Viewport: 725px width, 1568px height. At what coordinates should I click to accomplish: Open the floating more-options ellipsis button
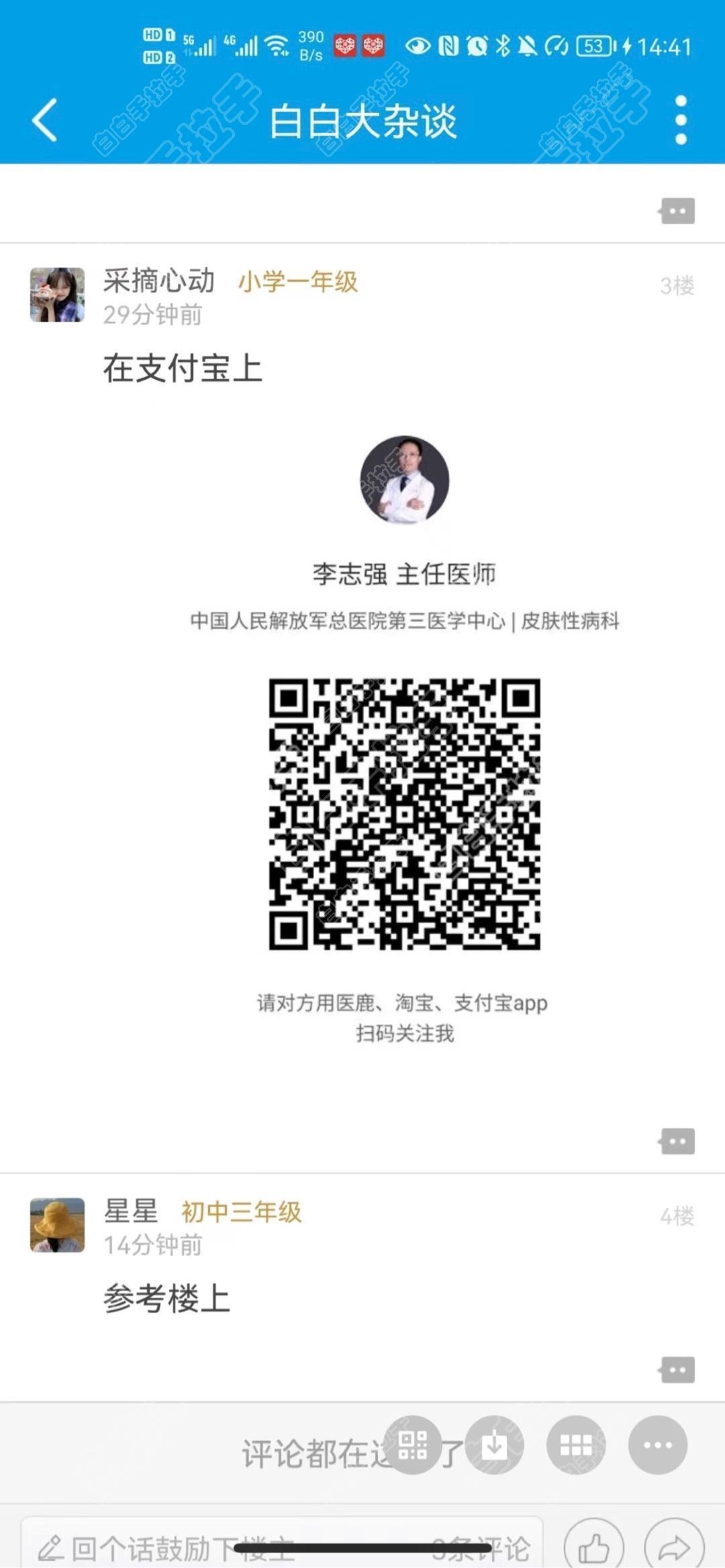tap(658, 1445)
